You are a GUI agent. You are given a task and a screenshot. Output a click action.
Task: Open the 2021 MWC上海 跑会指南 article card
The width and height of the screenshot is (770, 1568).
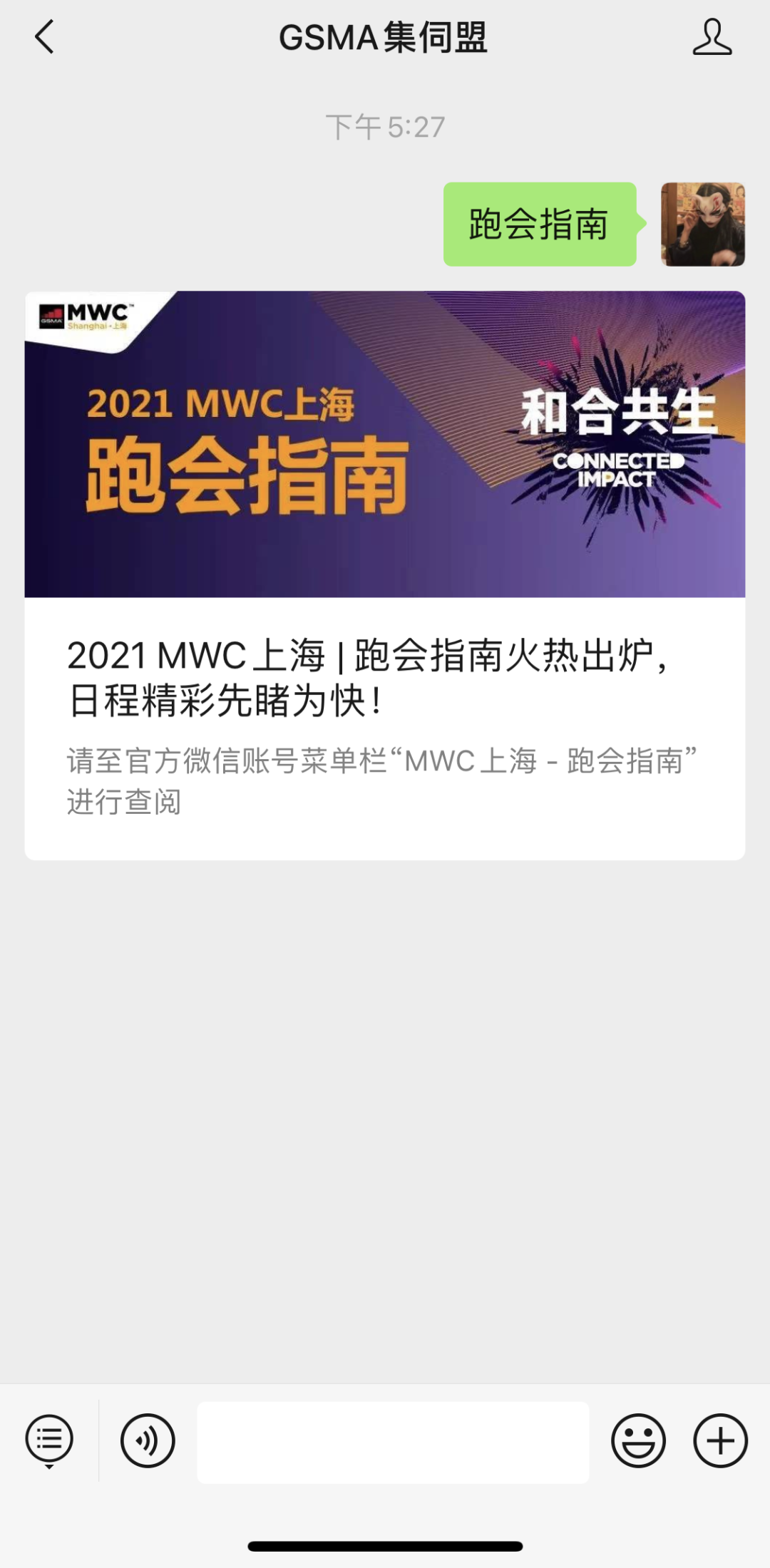385,574
